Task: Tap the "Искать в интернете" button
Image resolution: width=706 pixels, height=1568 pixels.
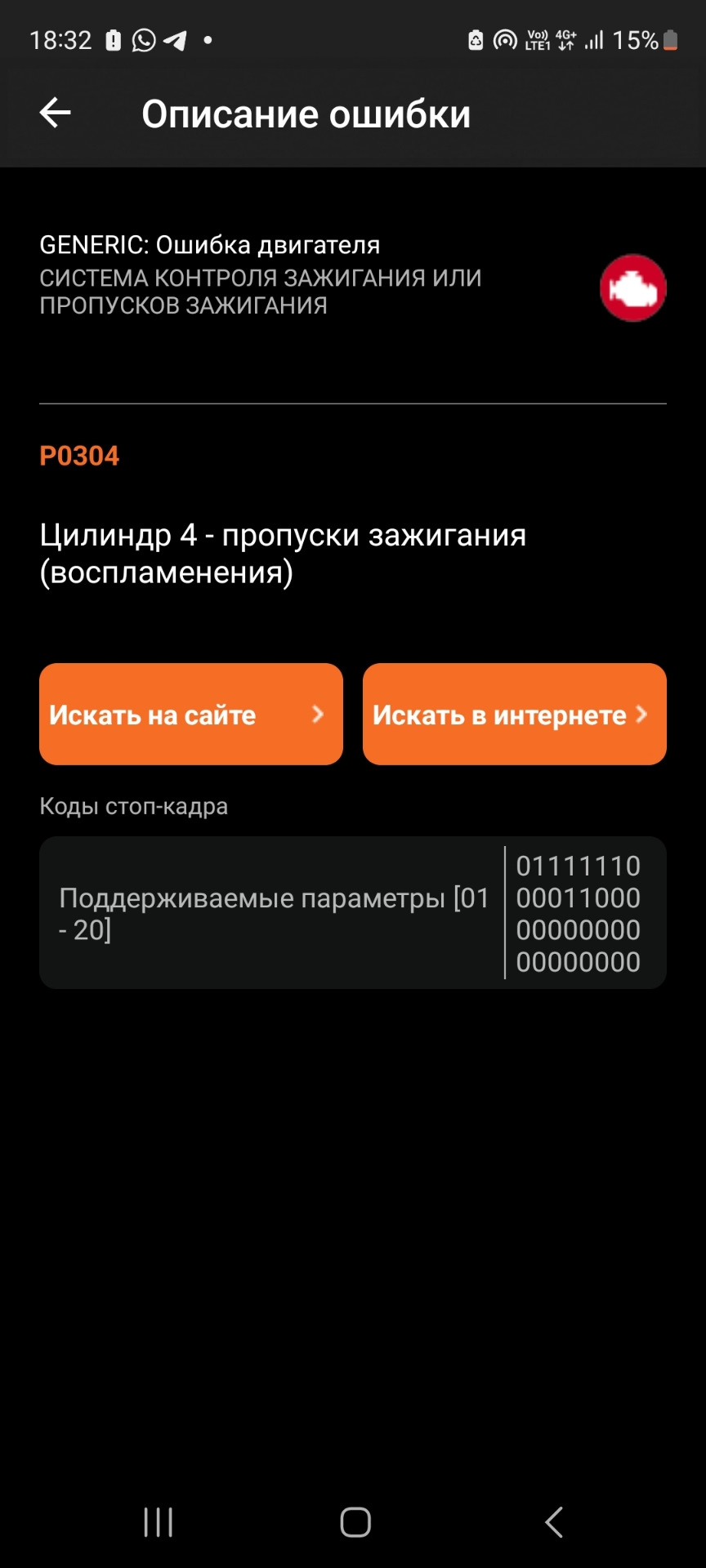Action: 515,715
